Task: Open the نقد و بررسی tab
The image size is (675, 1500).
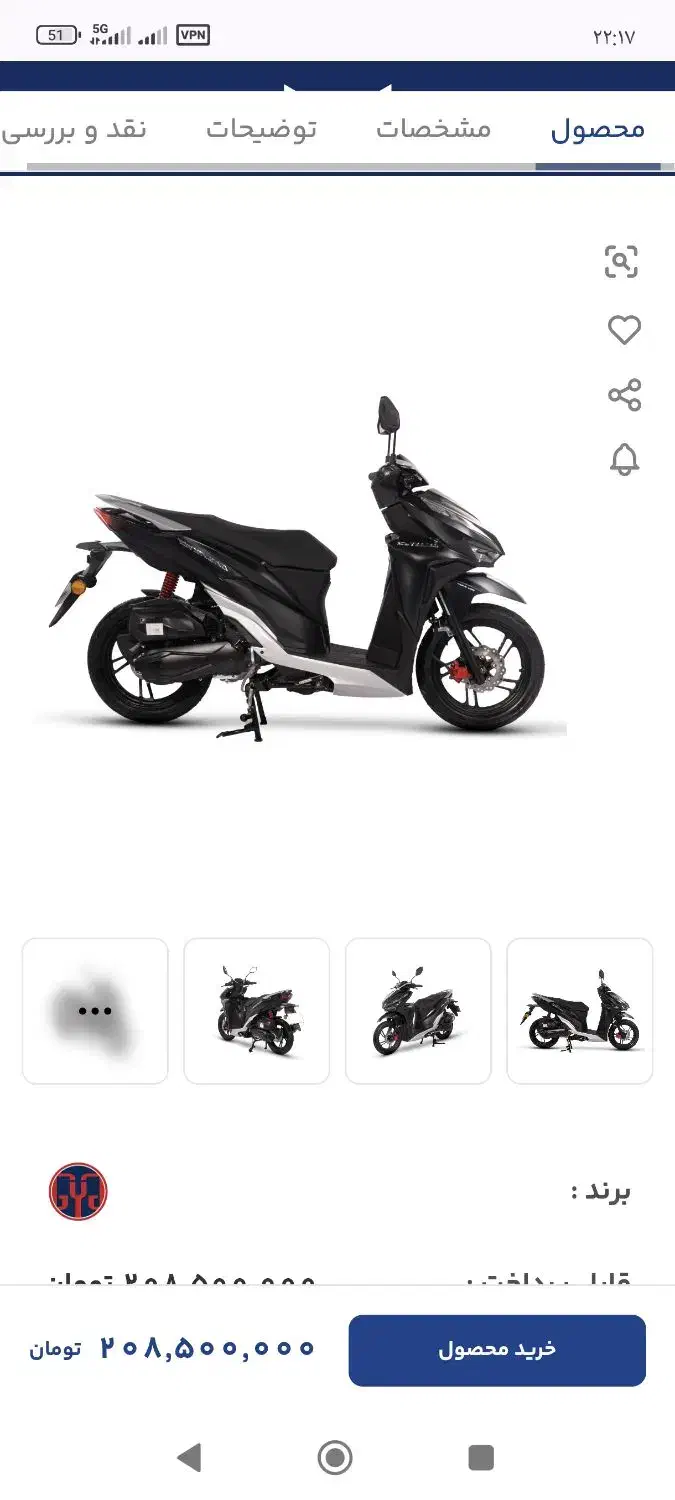Action: point(75,129)
